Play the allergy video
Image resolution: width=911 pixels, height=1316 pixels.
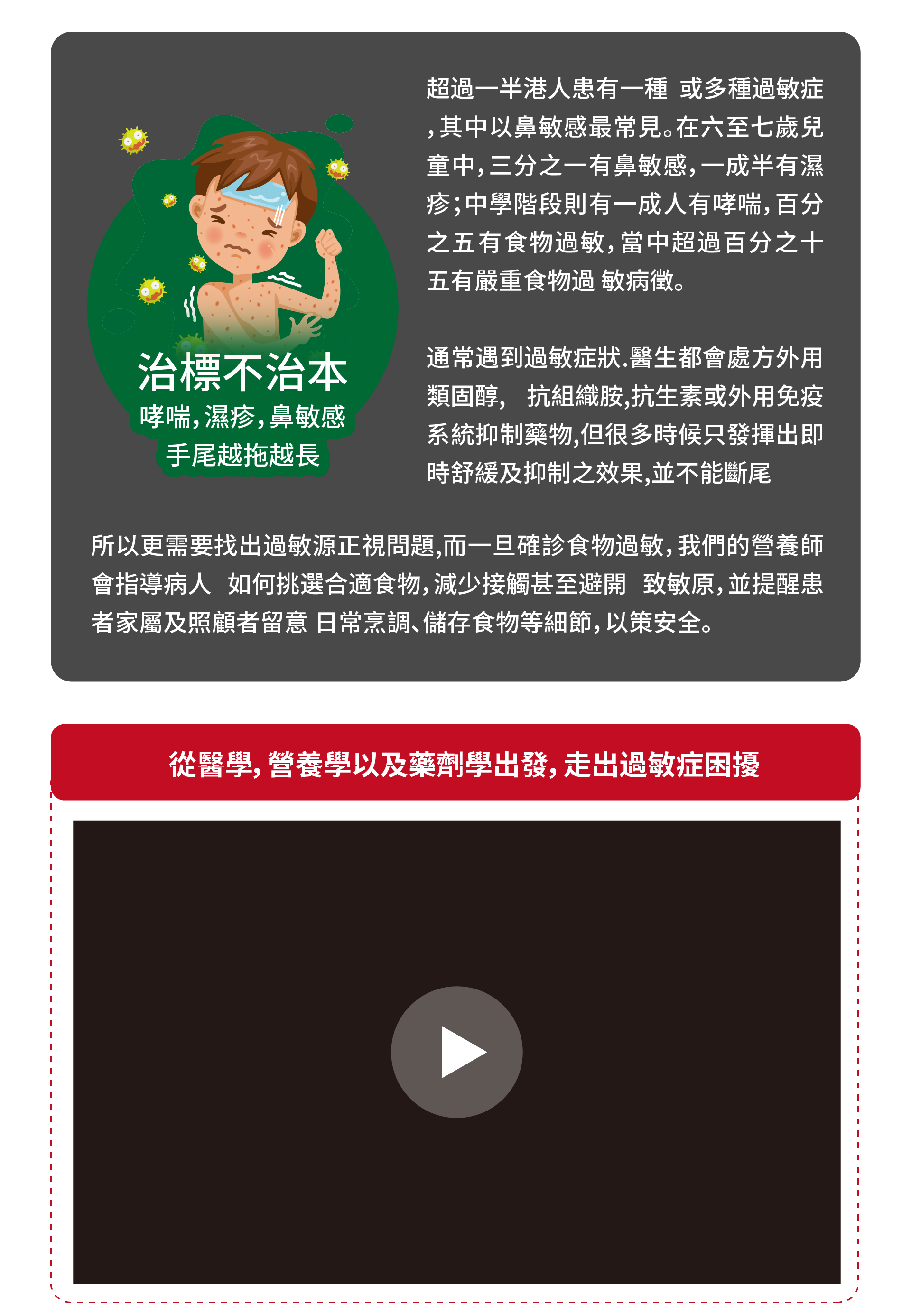[x=456, y=1052]
